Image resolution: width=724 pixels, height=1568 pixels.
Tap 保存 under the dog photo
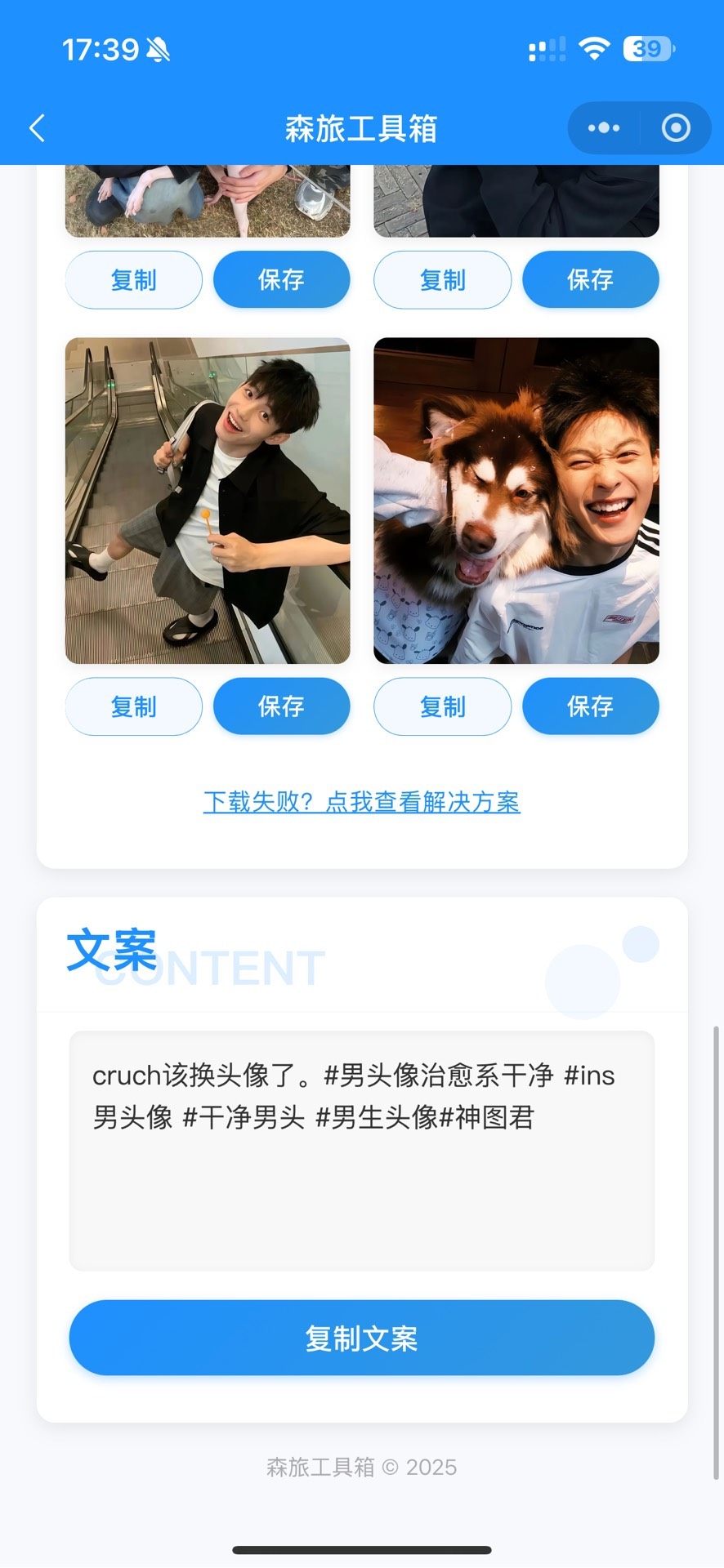[x=590, y=706]
